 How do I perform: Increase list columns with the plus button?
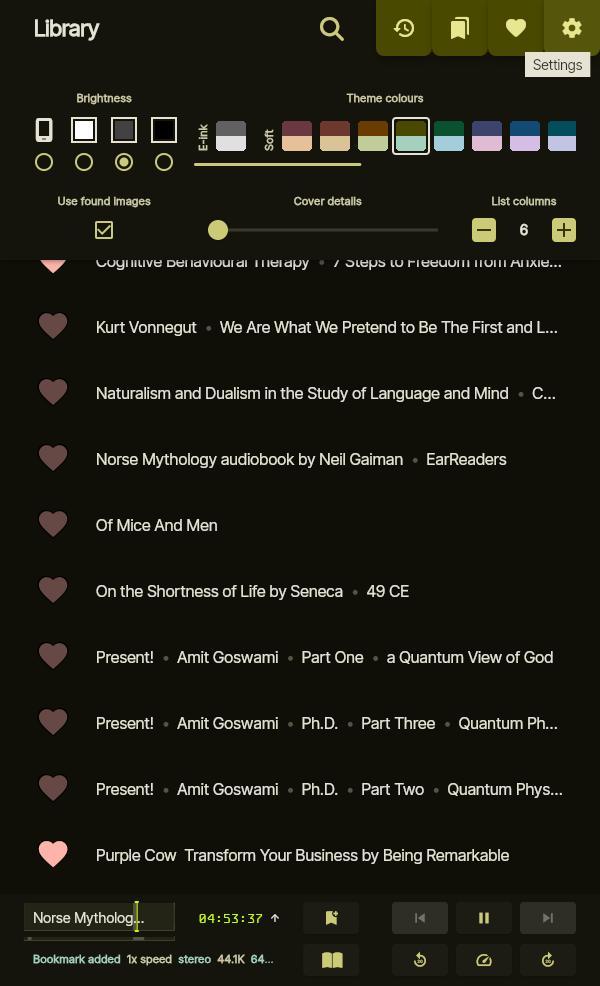pos(564,230)
